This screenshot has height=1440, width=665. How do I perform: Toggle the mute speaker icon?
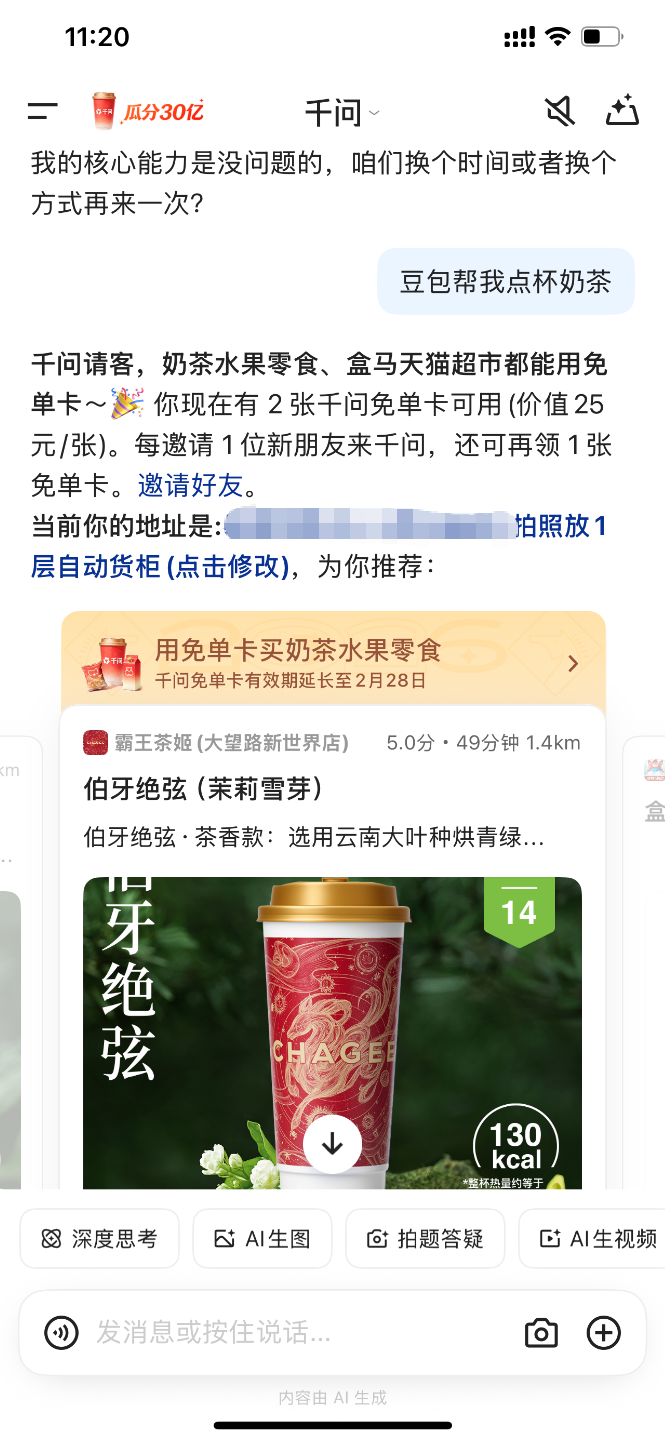560,112
